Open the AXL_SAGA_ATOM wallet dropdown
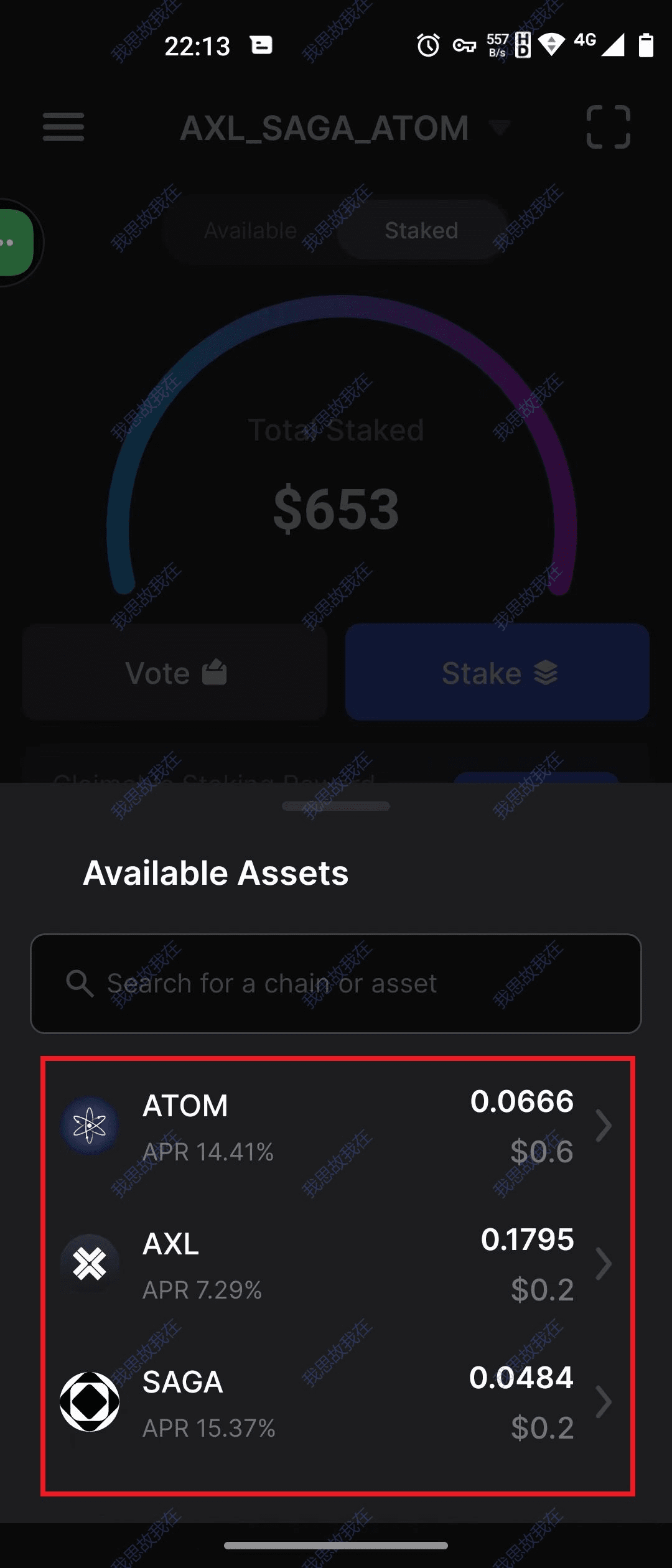This screenshot has width=672, height=1568. coord(345,128)
